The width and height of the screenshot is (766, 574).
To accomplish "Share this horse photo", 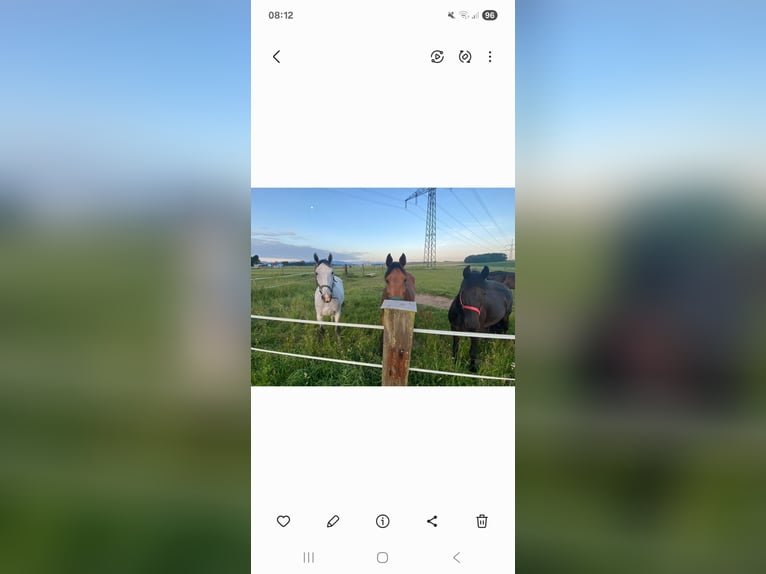I will 432,521.
